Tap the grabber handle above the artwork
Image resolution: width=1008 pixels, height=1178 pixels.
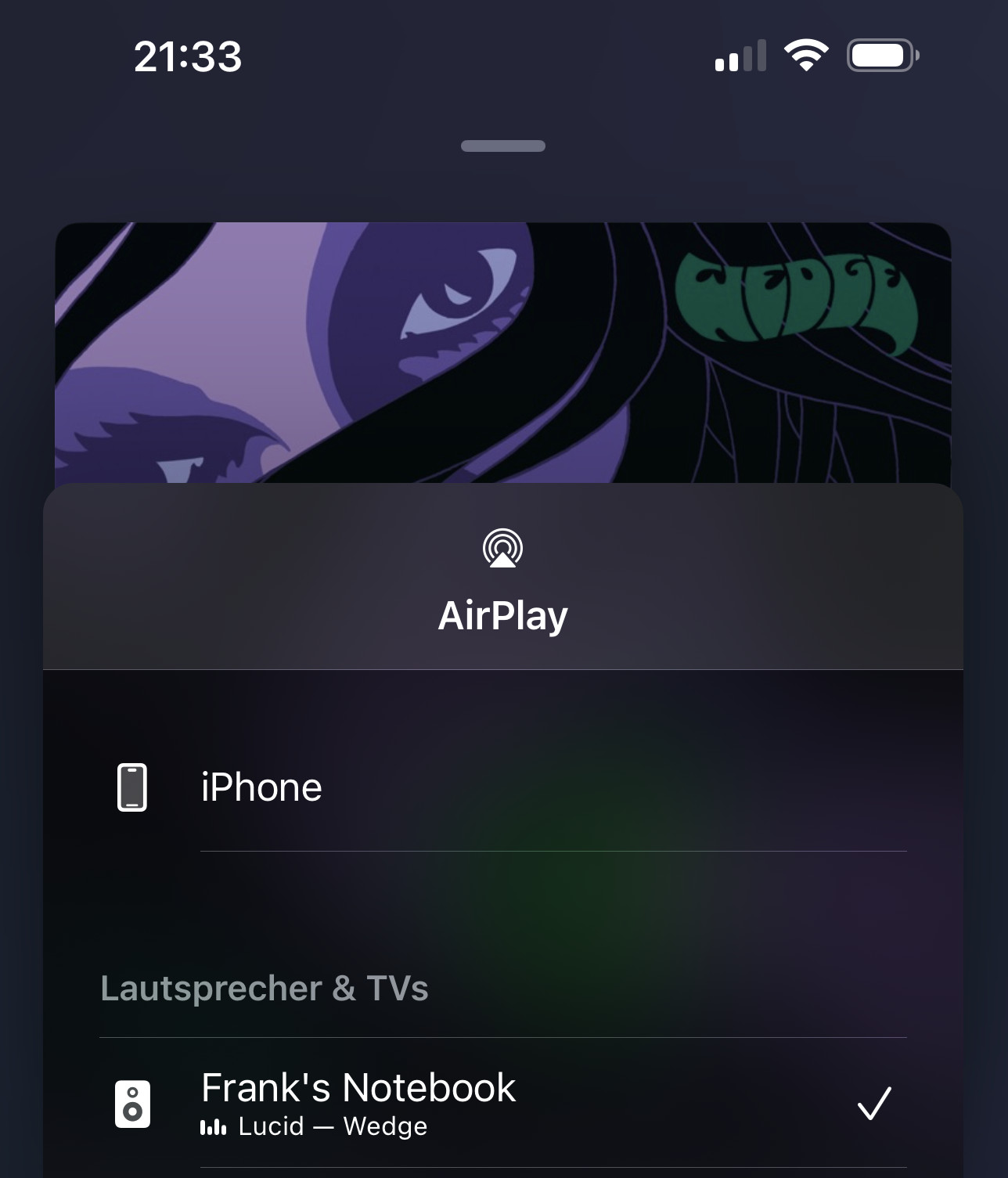coord(503,146)
